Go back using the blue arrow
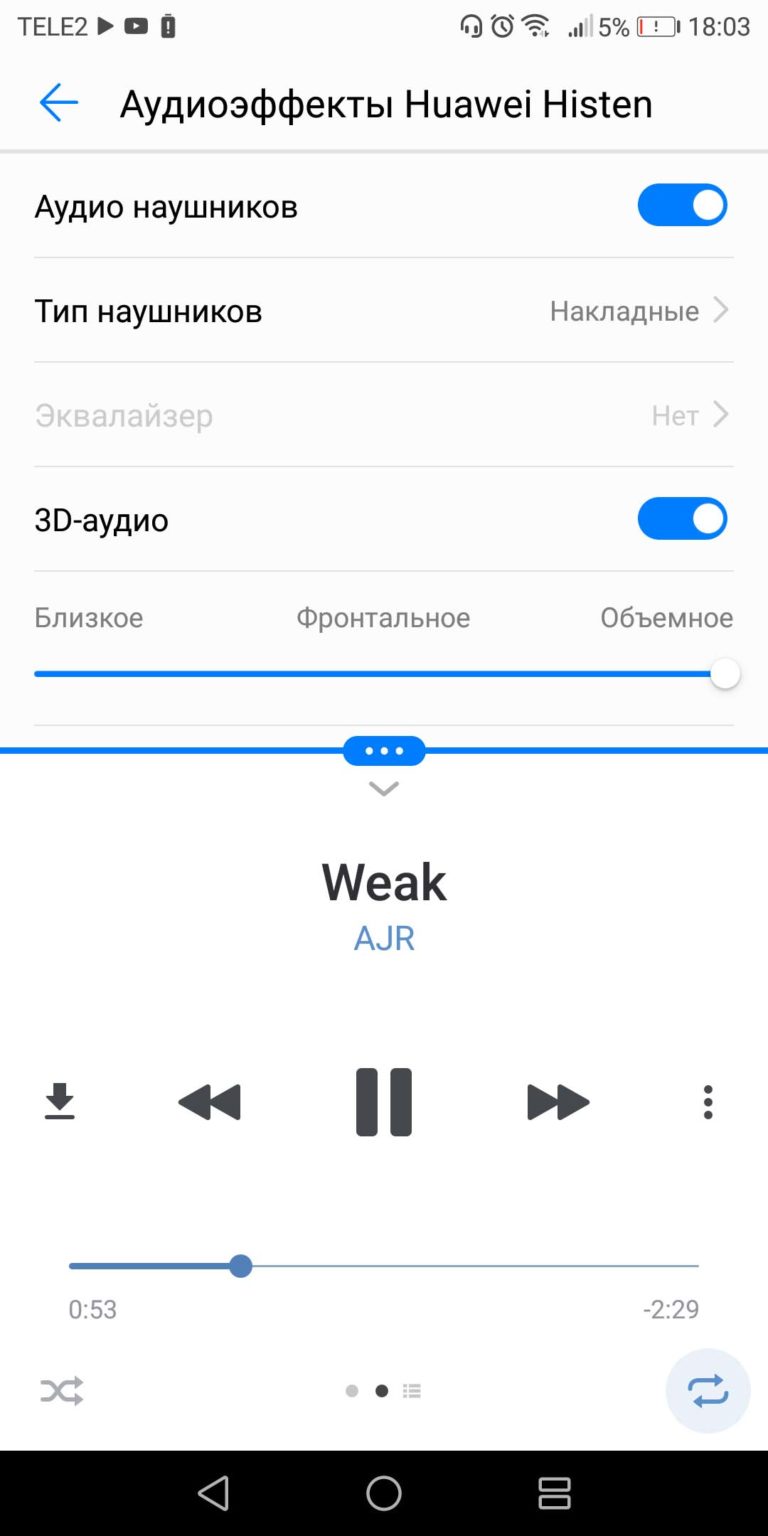The height and width of the screenshot is (1536, 768). point(58,103)
